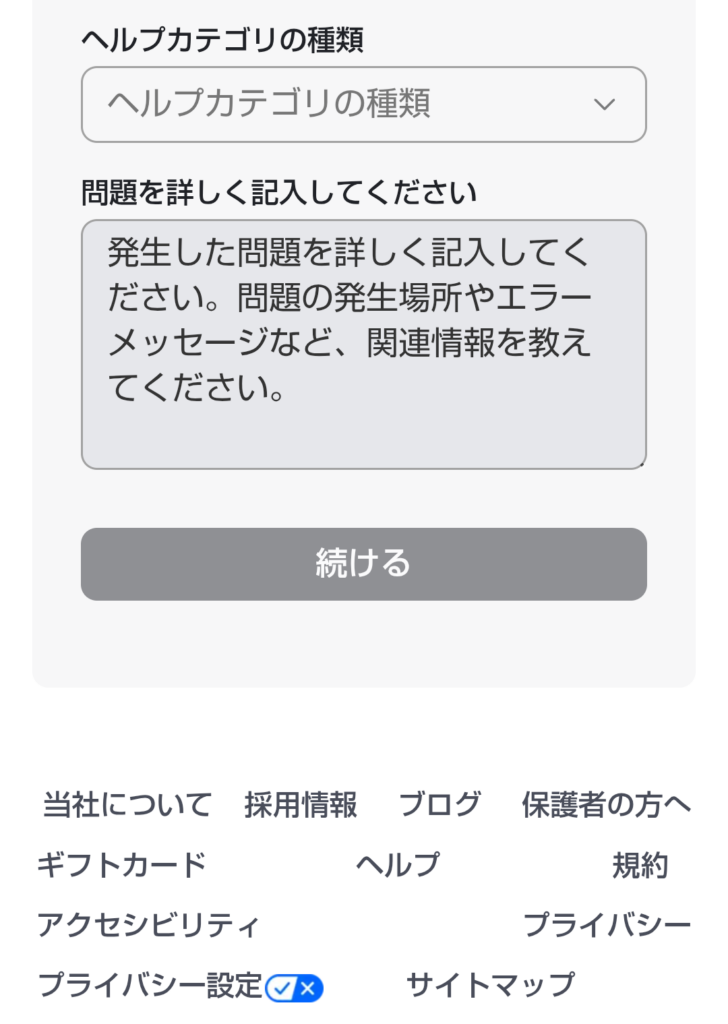Viewport: 728px width, 1024px height.
Task: Select the ヘルプ footer link
Action: (397, 865)
